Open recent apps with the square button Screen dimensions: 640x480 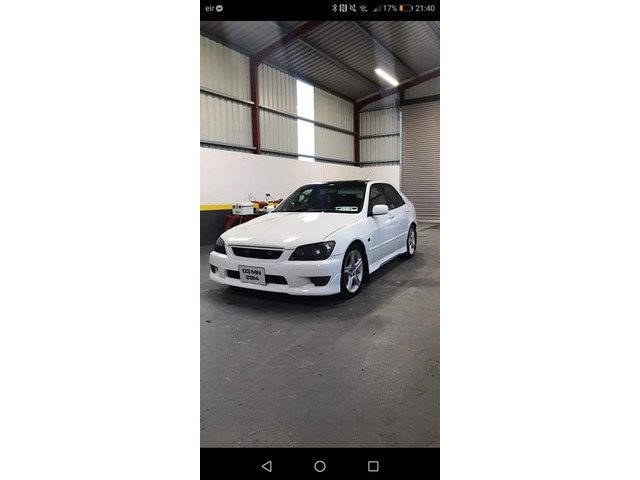tap(373, 466)
